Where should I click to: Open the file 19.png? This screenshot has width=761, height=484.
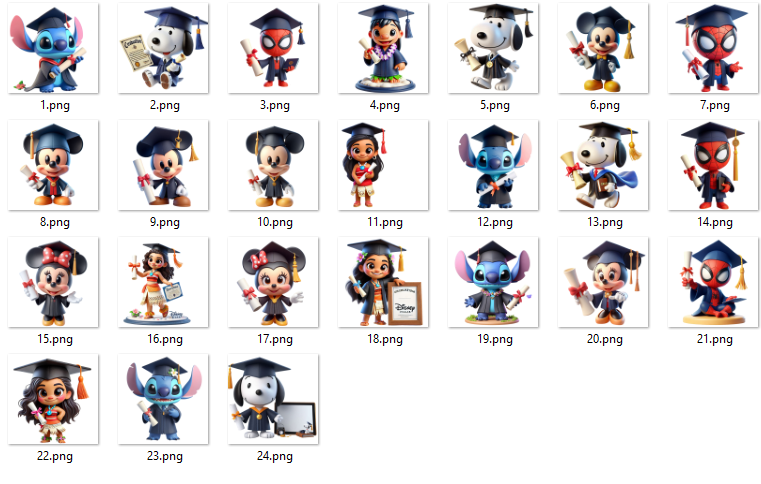tap(493, 282)
